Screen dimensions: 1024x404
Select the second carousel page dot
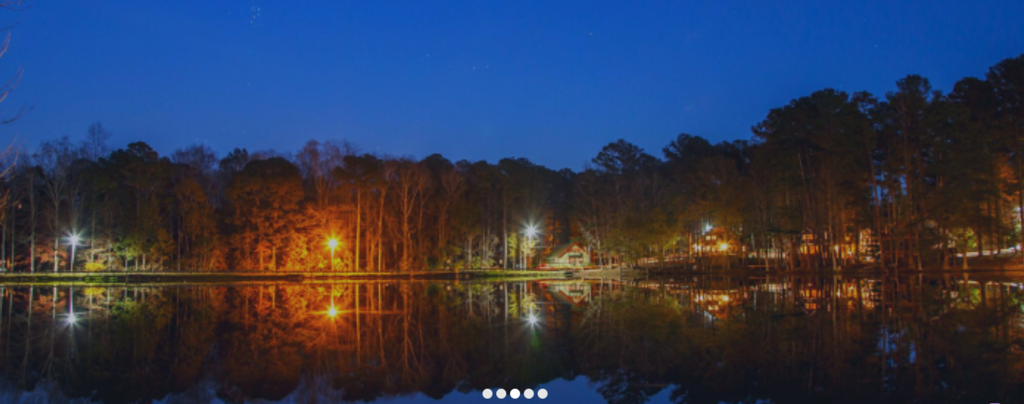point(501,394)
